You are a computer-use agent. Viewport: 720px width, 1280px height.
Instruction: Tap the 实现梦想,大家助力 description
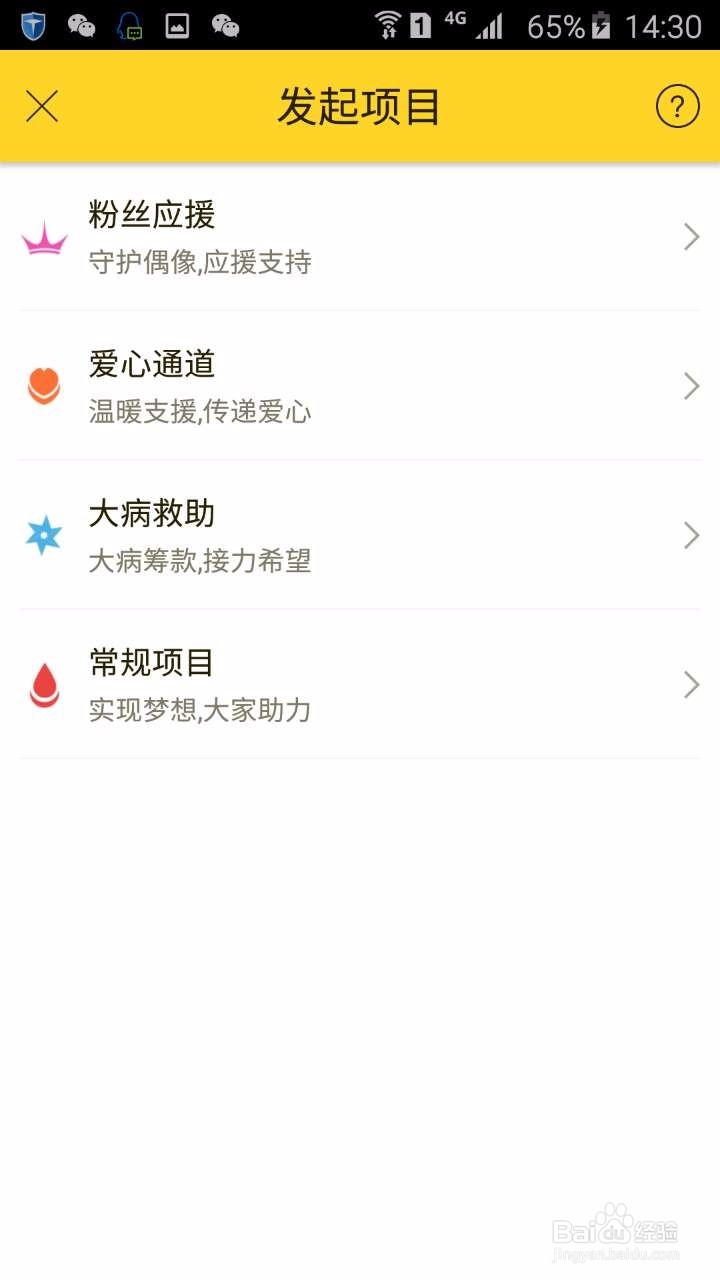[199, 710]
